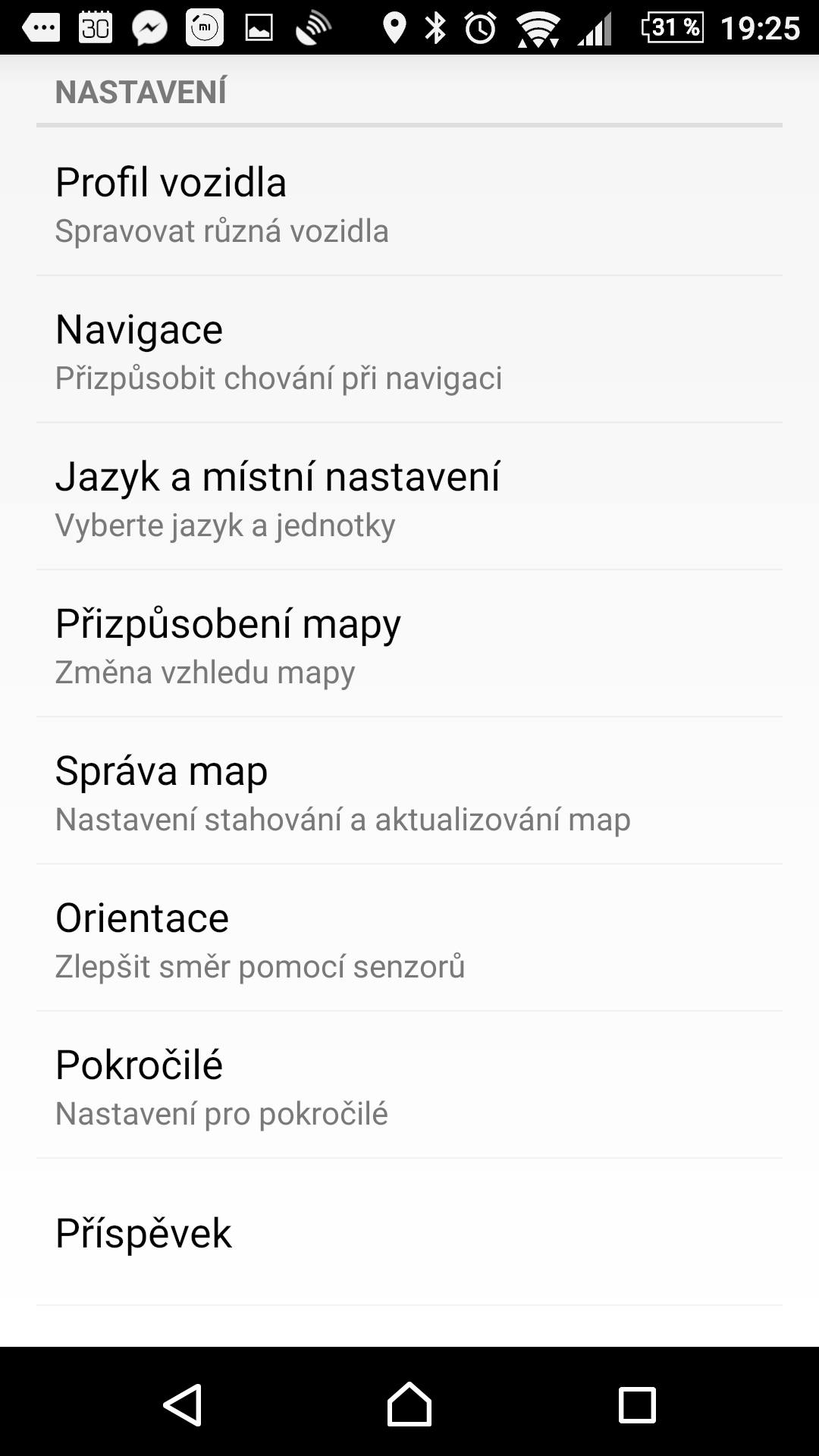Go to Správa map
The height and width of the screenshot is (1456, 819).
(409, 791)
